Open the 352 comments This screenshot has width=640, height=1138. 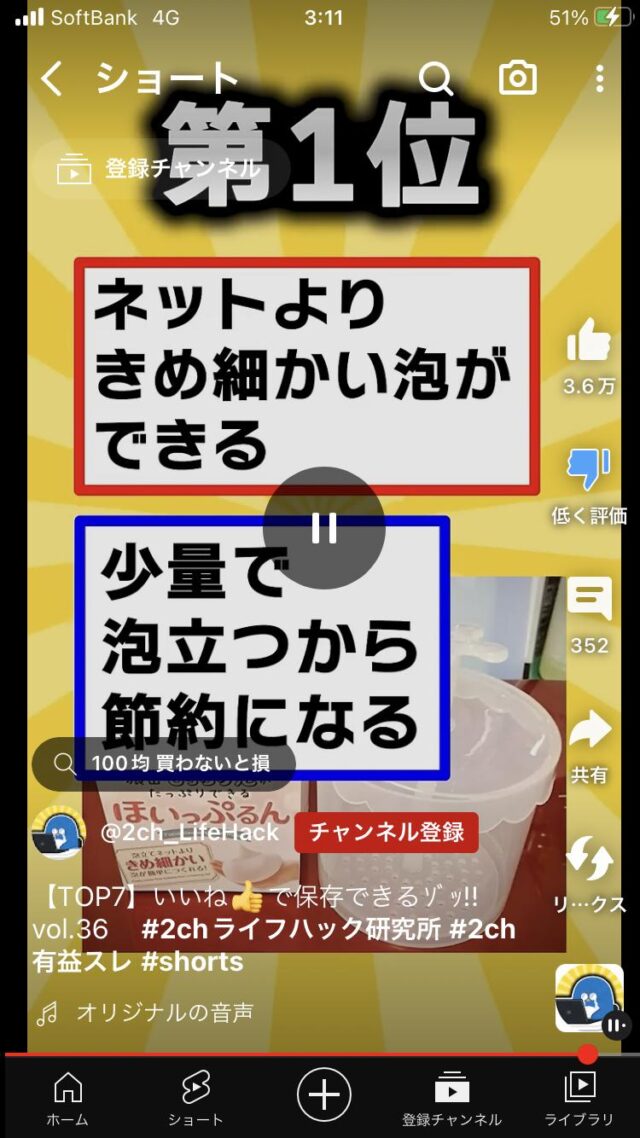coord(588,600)
